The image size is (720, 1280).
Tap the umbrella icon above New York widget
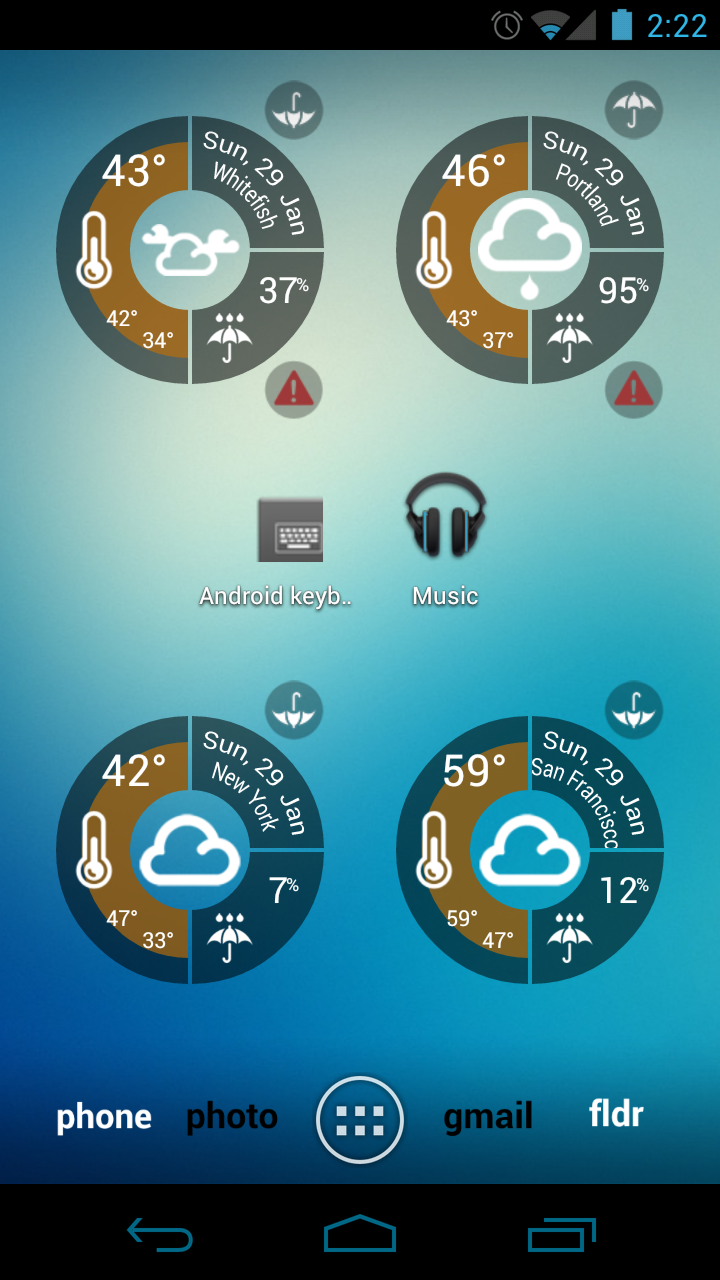point(294,710)
